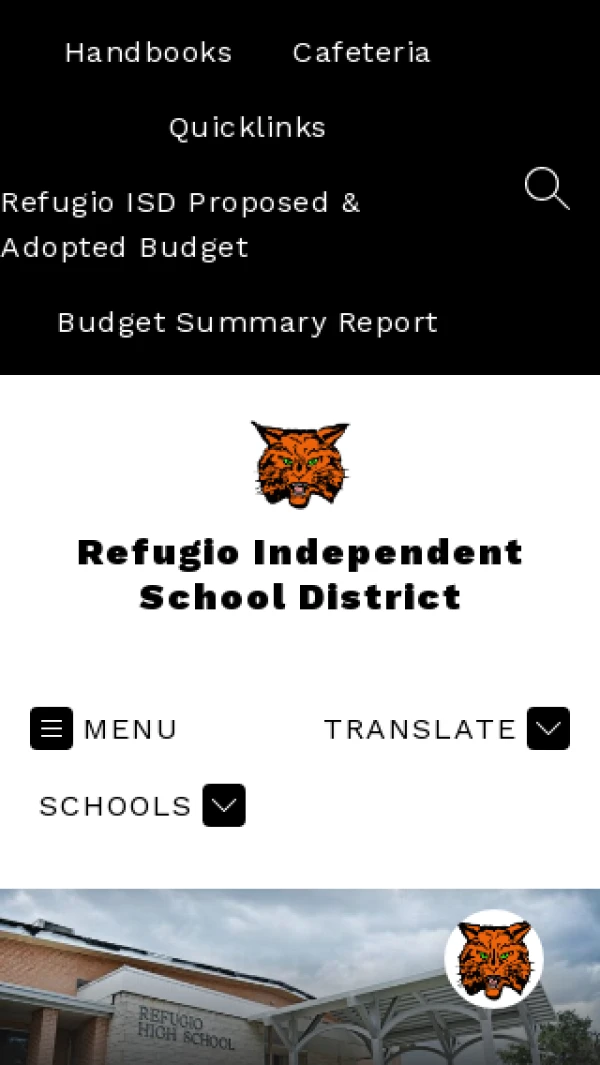Viewport: 600px width, 1065px height.
Task: Open Quicklinks
Action: [247, 127]
